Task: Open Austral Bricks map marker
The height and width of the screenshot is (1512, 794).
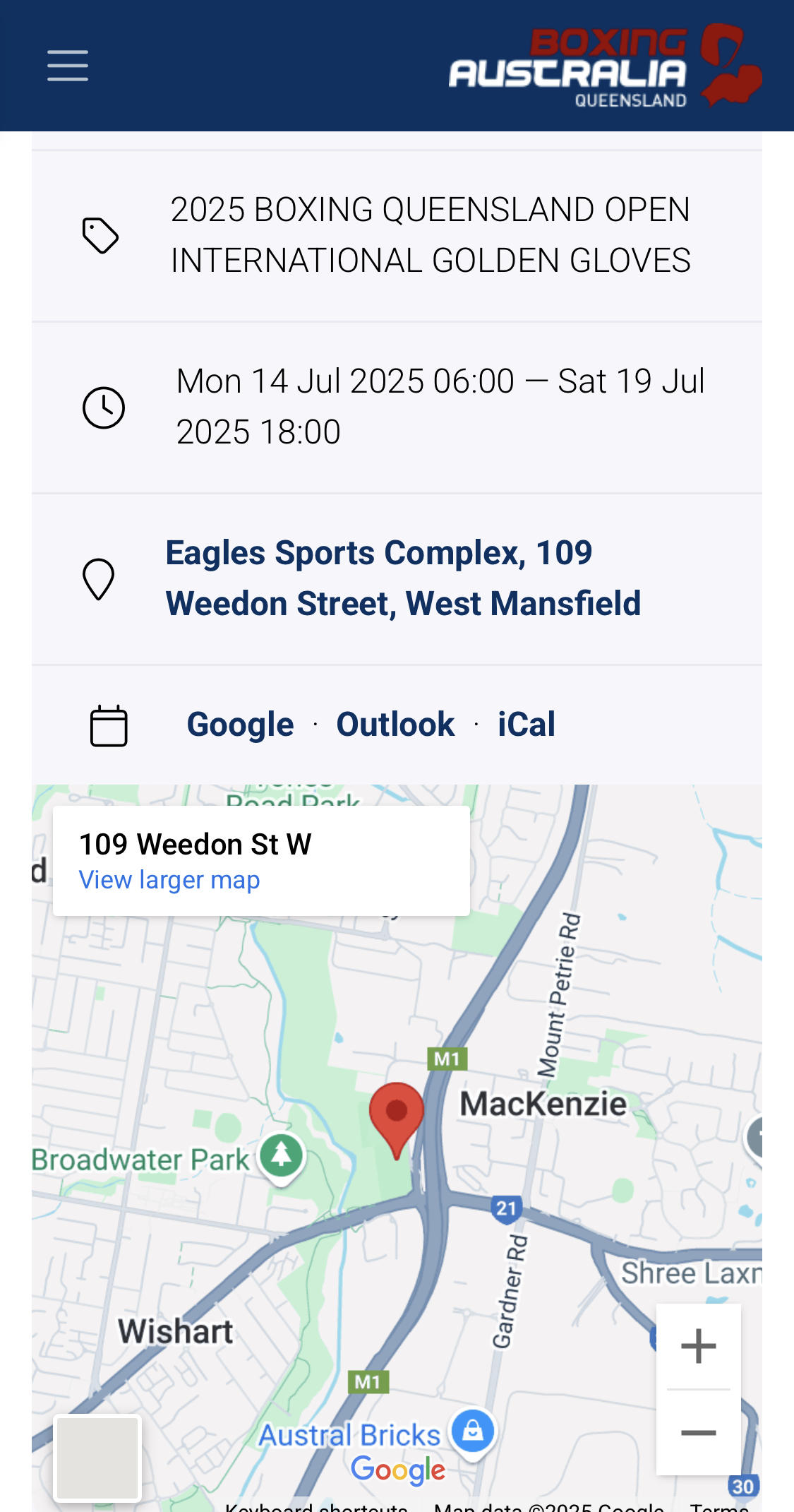Action: coord(473,1431)
